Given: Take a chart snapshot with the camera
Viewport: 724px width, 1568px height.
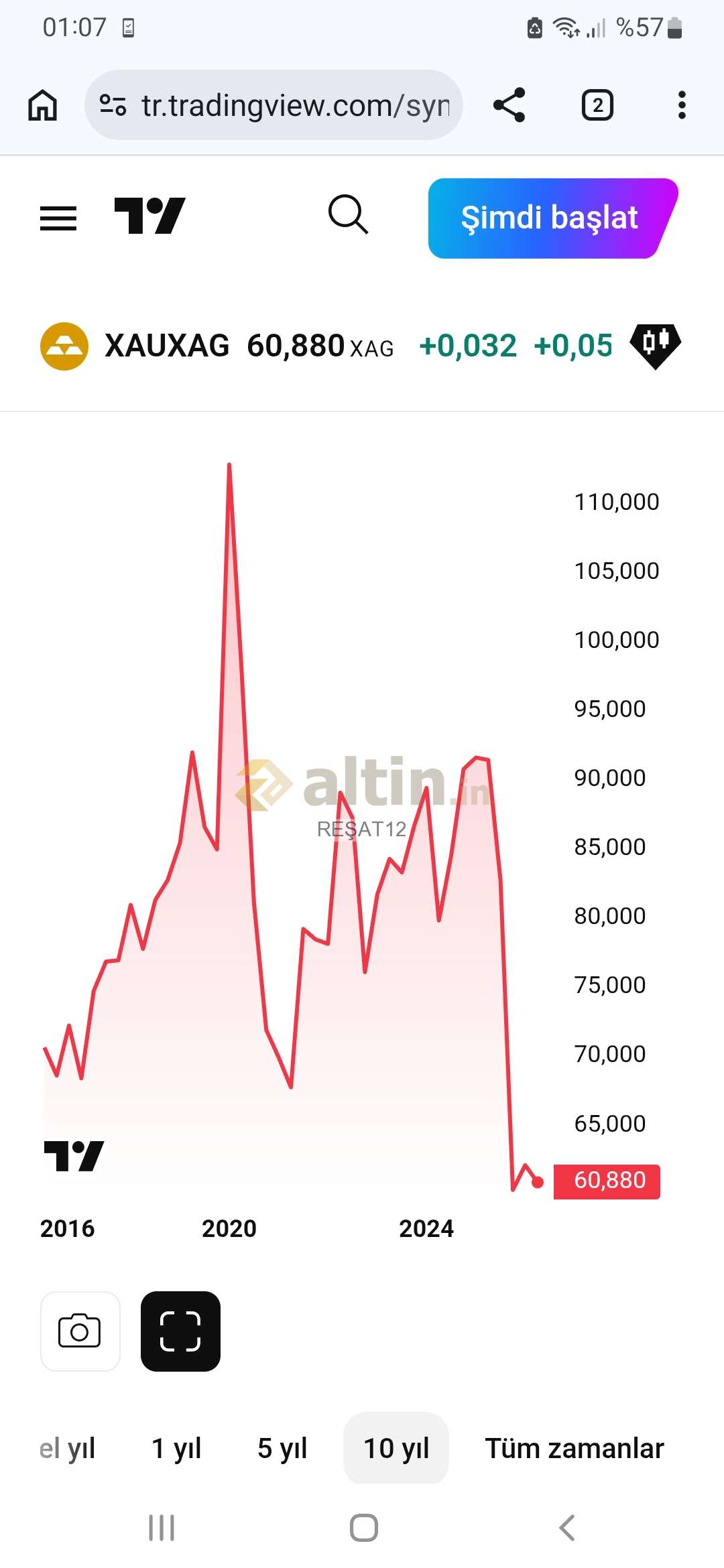Looking at the screenshot, I should (80, 1331).
